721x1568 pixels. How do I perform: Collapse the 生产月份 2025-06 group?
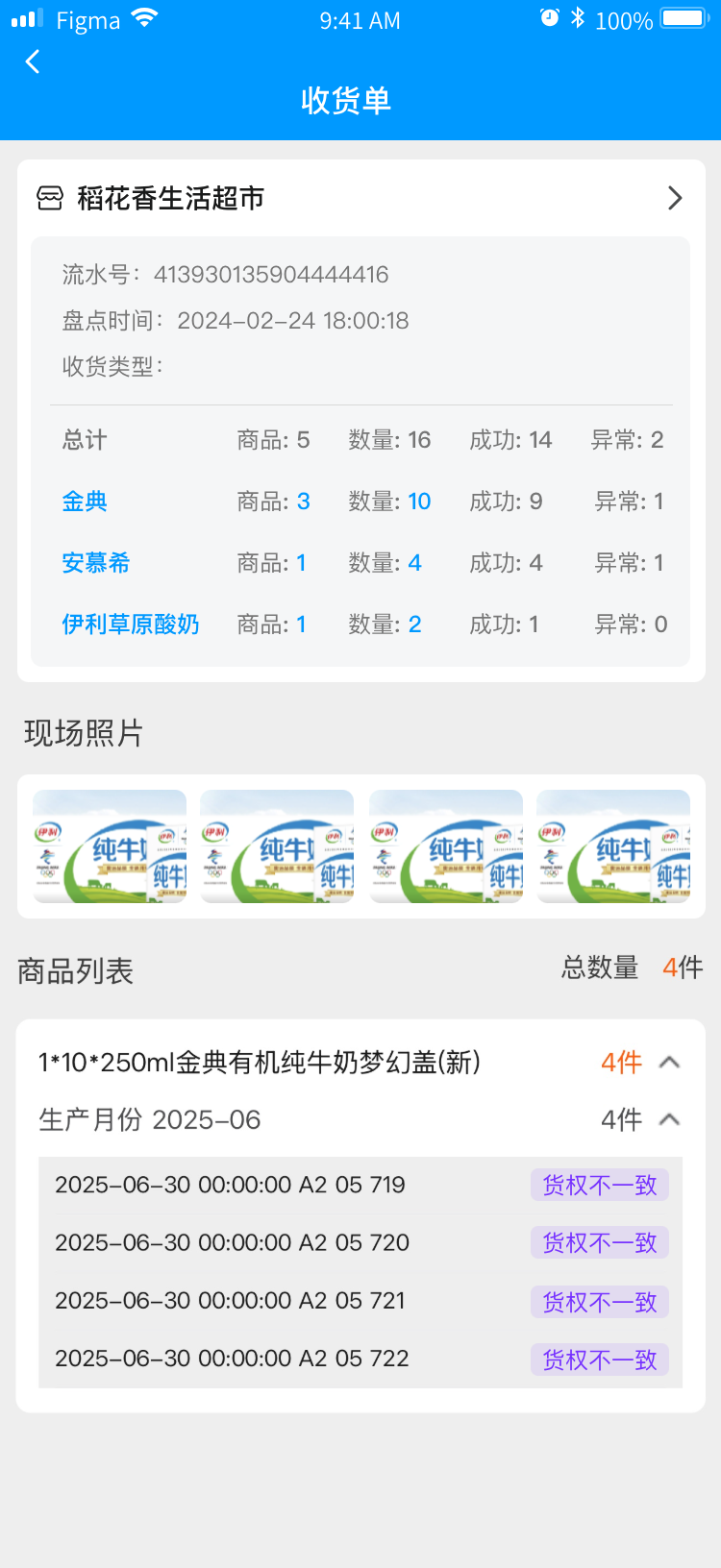670,1120
